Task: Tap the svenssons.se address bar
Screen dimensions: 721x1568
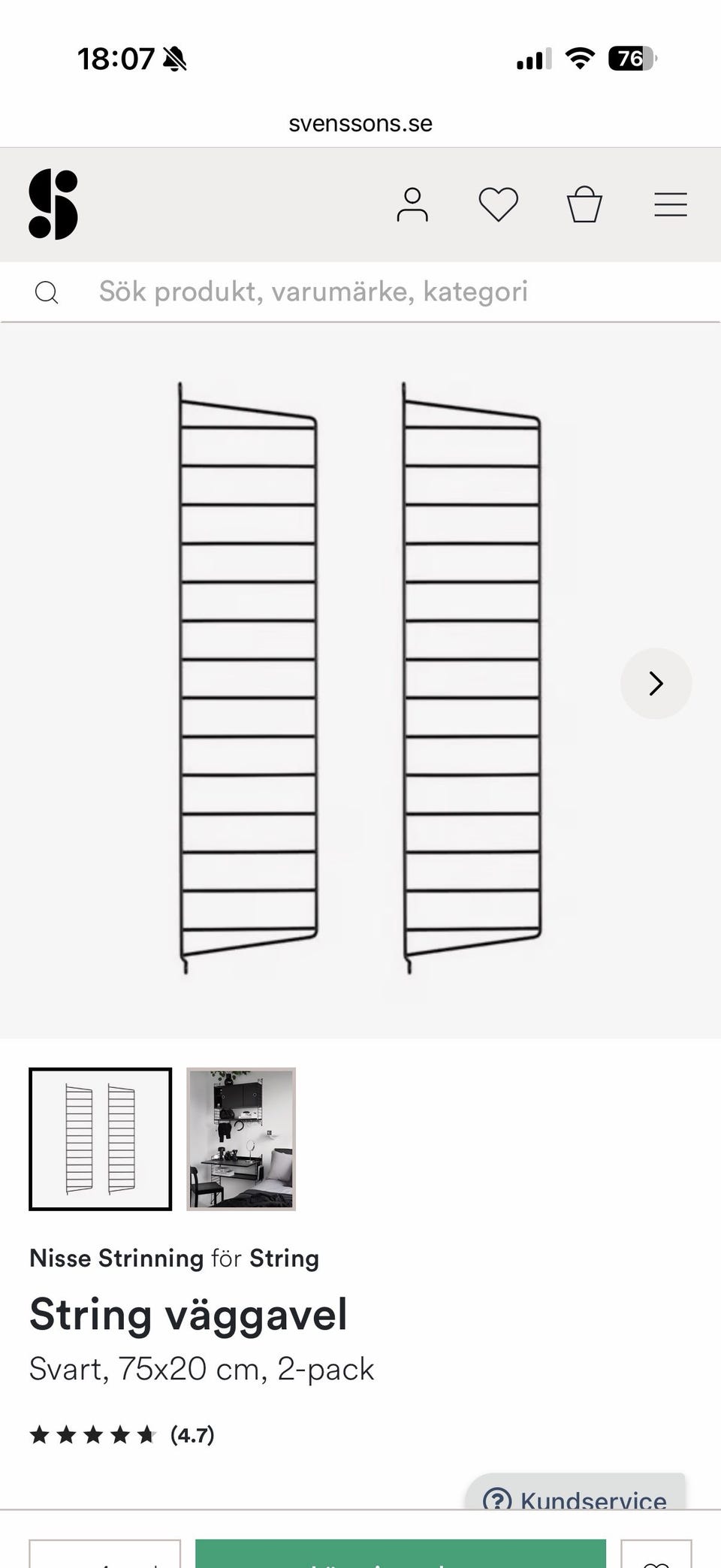Action: click(x=360, y=123)
